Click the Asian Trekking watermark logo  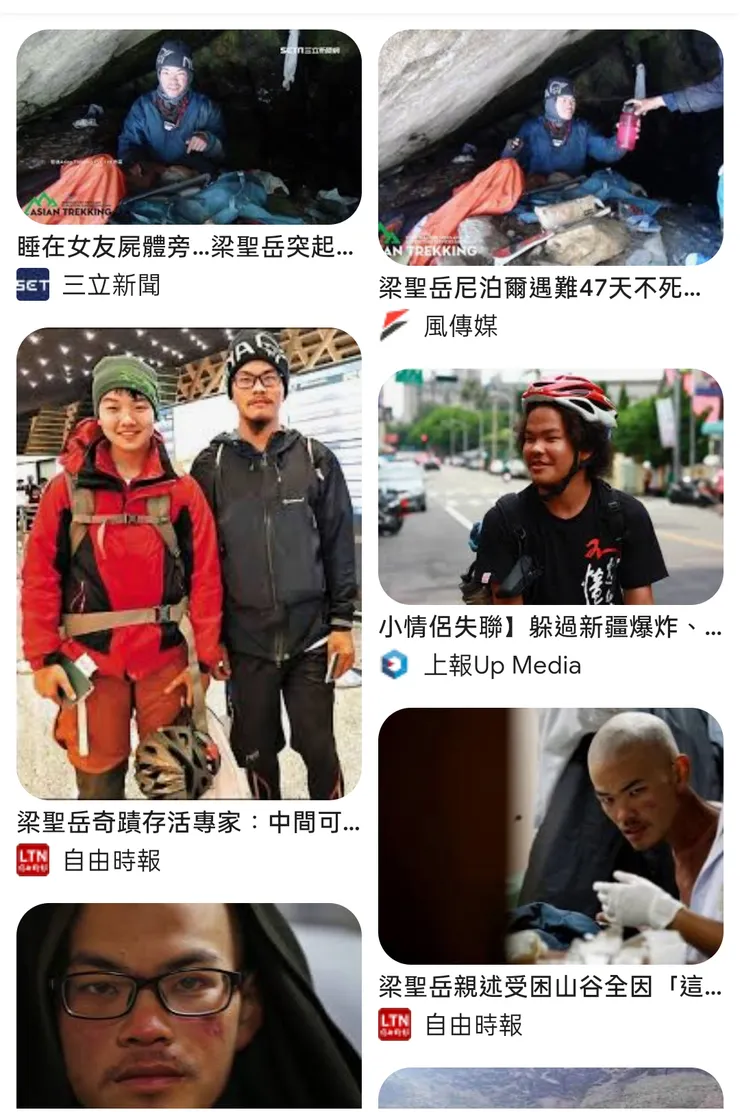click(72, 207)
